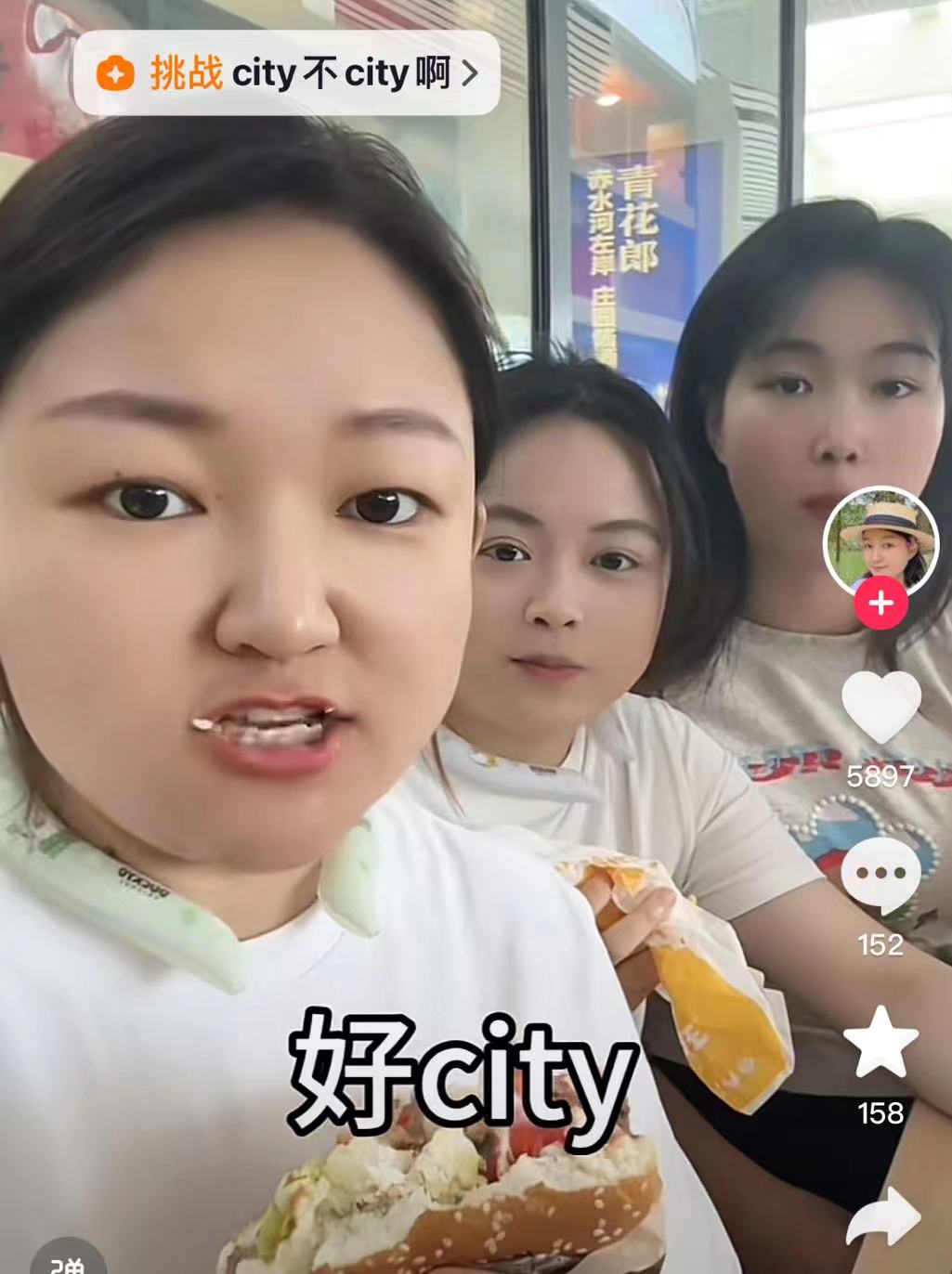The image size is (952, 1274).
Task: Like this video with the heart
Action: tap(880, 708)
